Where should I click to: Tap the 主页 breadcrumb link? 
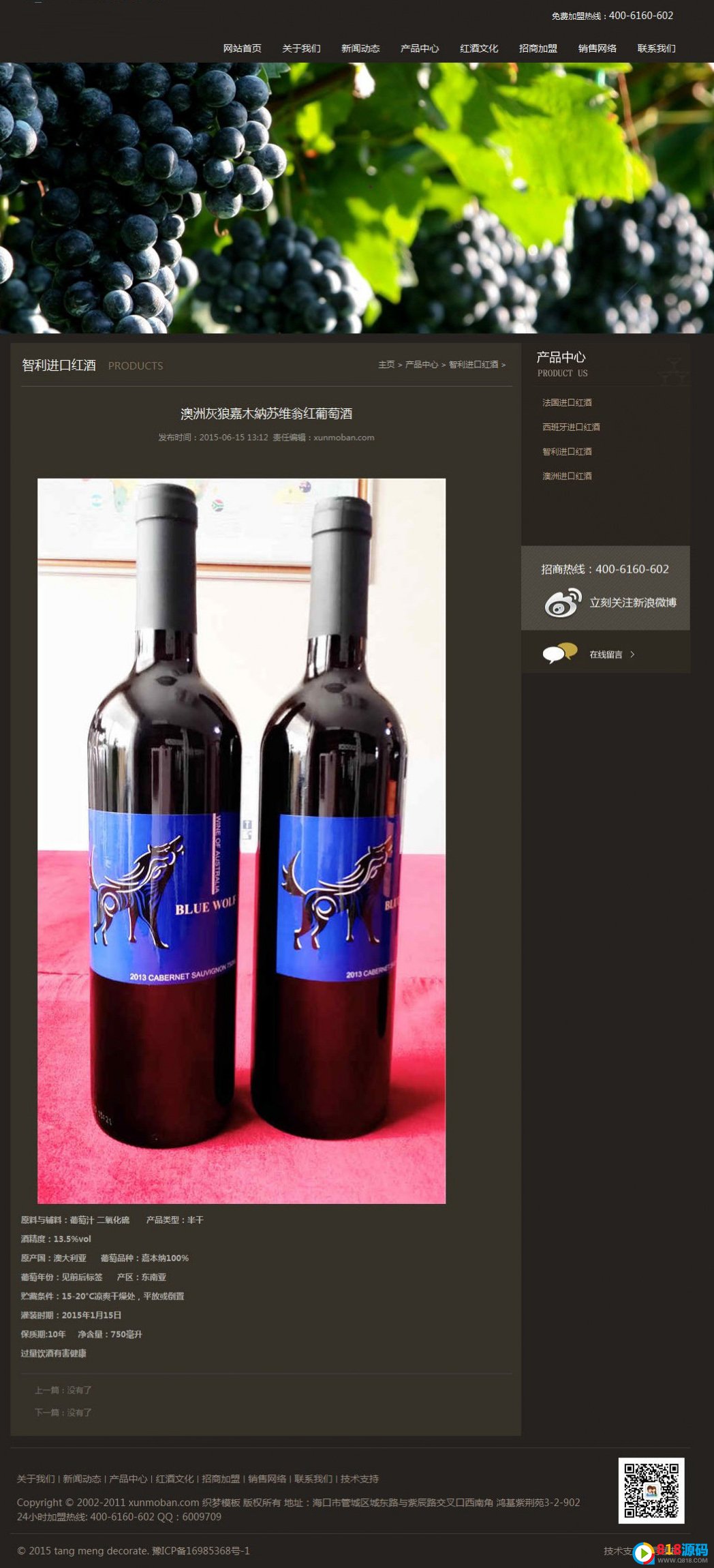(386, 365)
